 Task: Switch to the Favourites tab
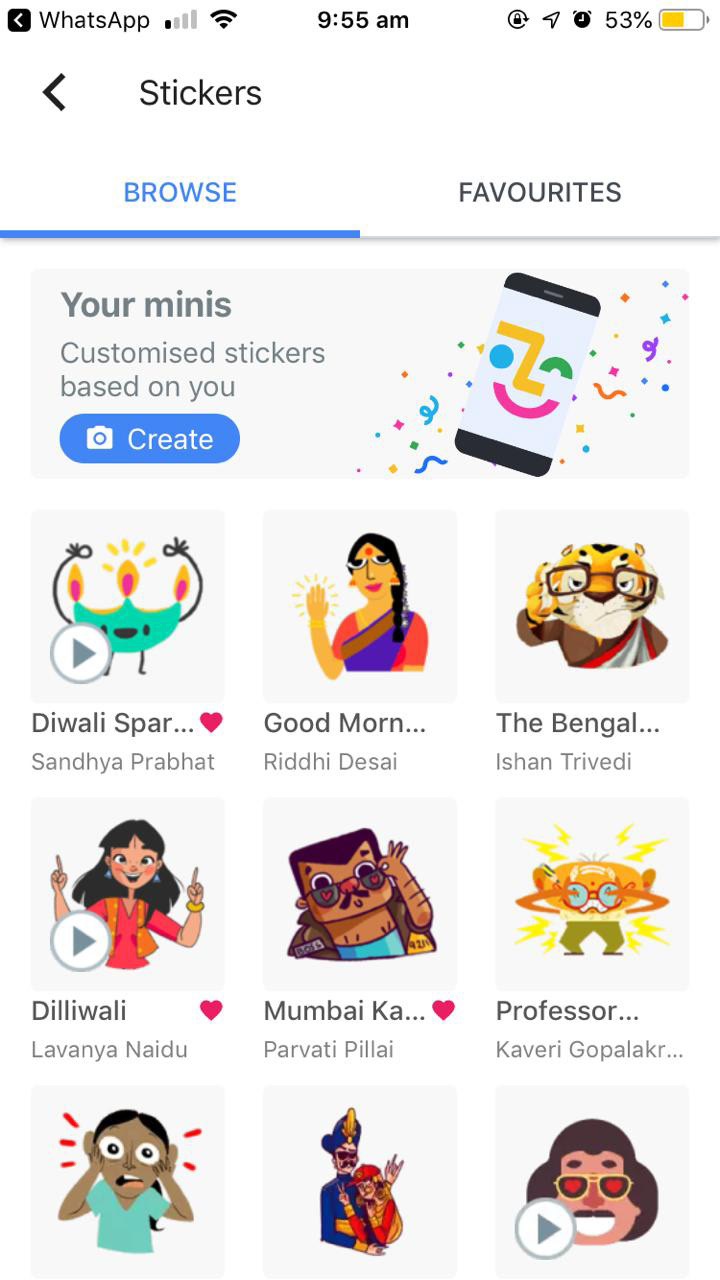[x=539, y=192]
